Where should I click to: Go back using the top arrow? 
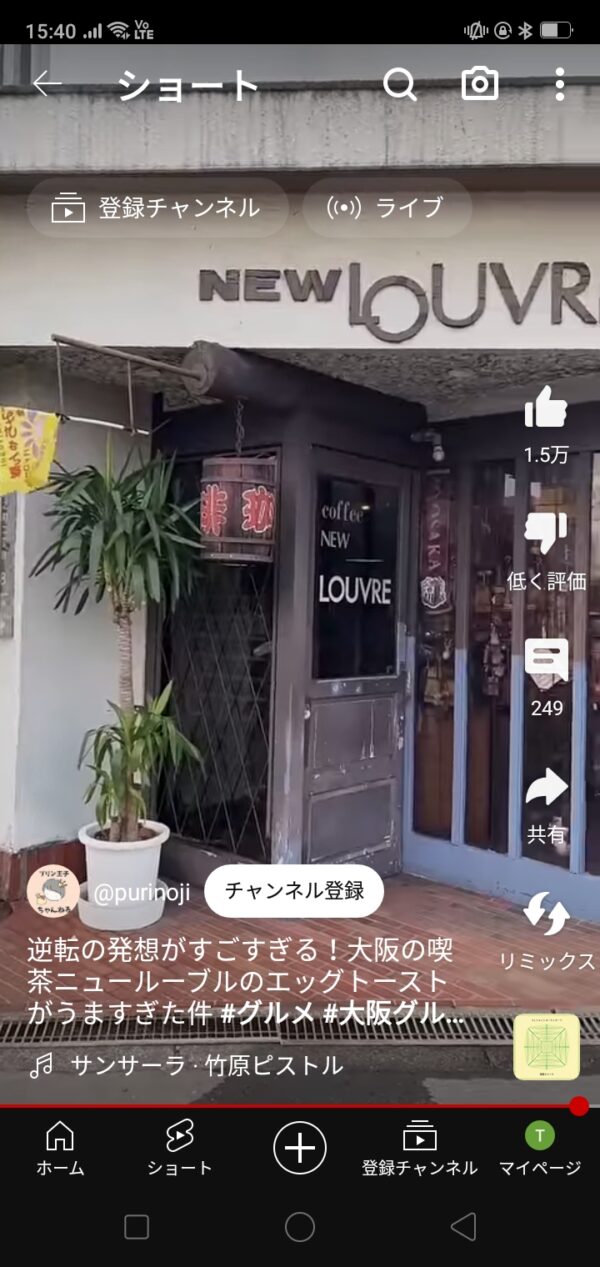(x=47, y=85)
